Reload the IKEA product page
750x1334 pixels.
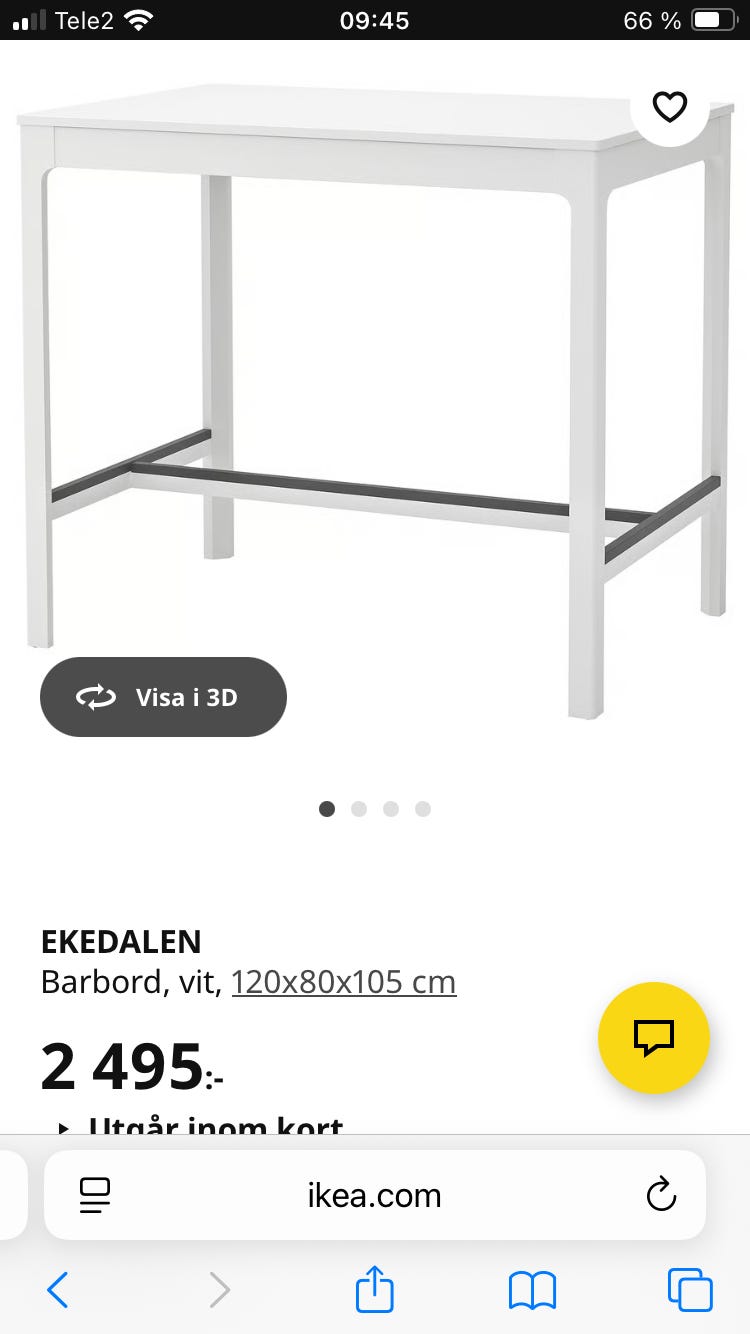[661, 1194]
